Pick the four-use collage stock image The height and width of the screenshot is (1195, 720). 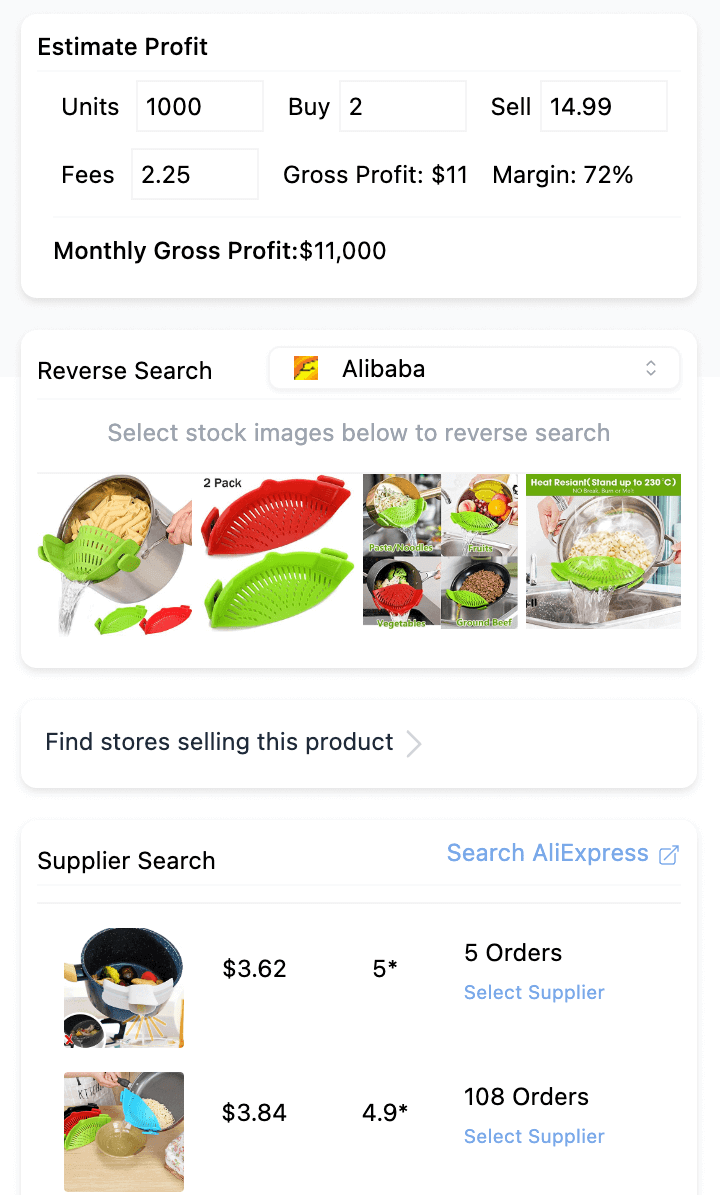click(x=440, y=552)
